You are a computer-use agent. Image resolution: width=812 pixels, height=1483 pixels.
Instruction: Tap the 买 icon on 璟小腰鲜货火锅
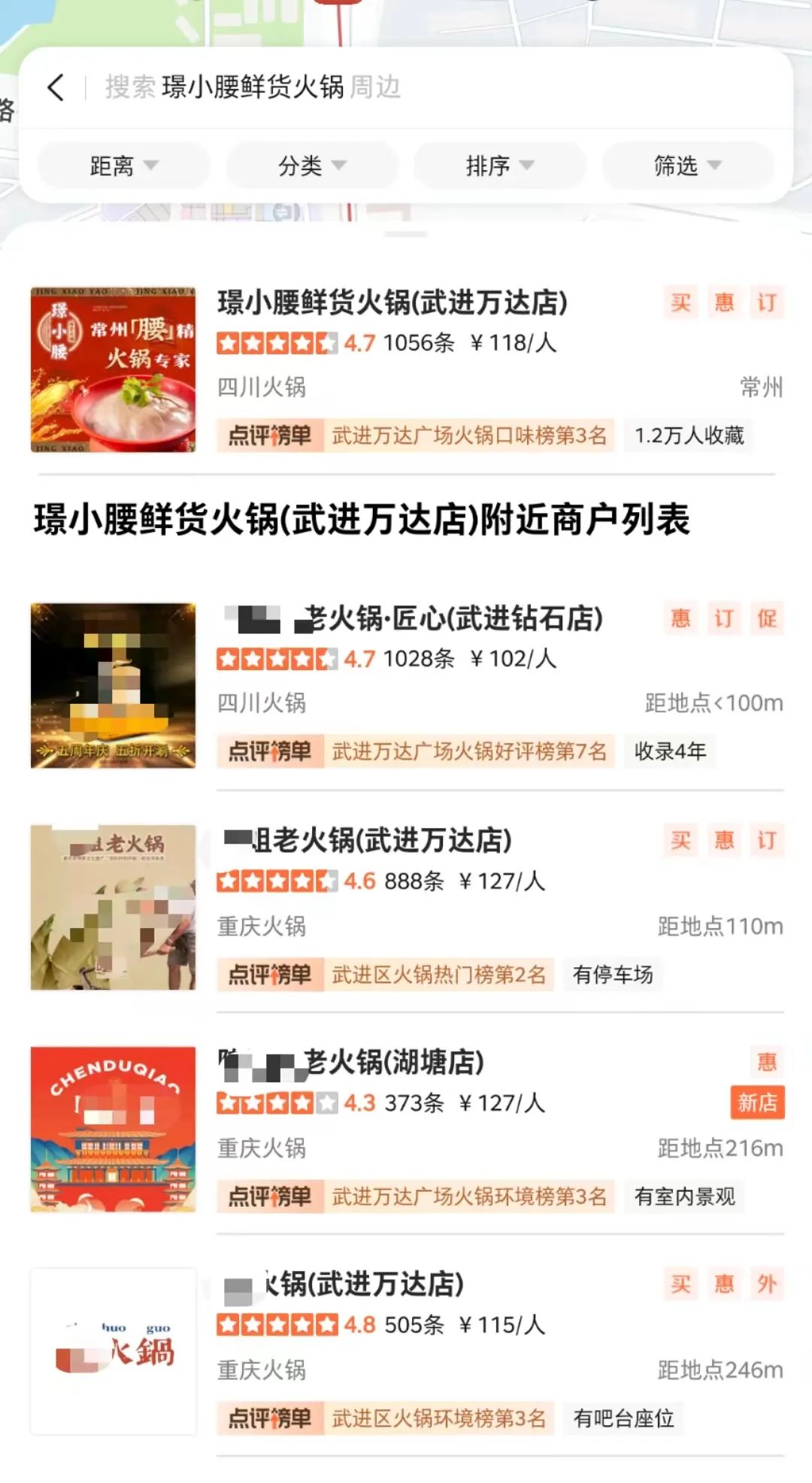680,302
